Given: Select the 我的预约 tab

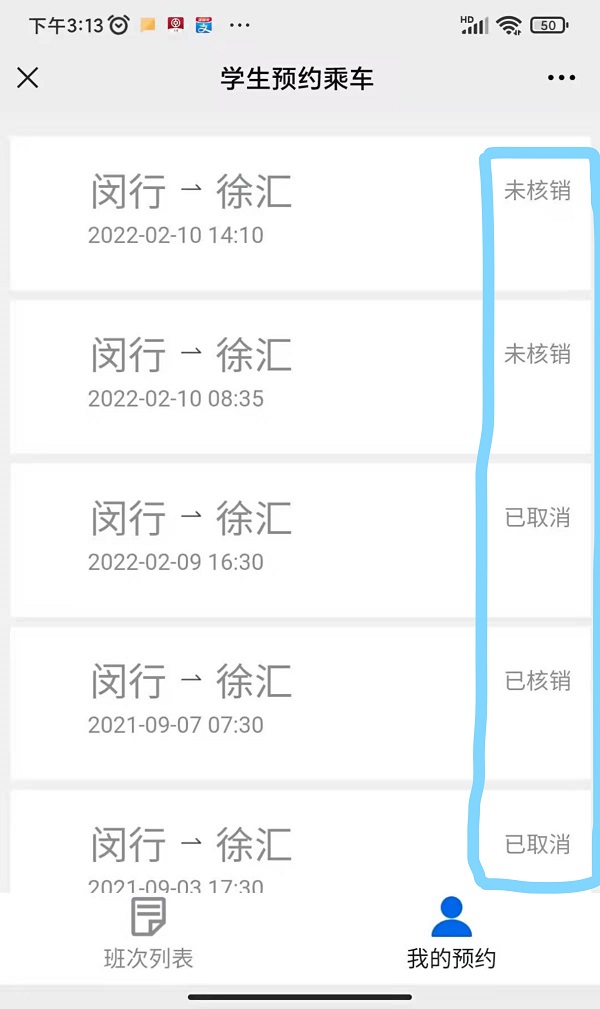Looking at the screenshot, I should 451,934.
